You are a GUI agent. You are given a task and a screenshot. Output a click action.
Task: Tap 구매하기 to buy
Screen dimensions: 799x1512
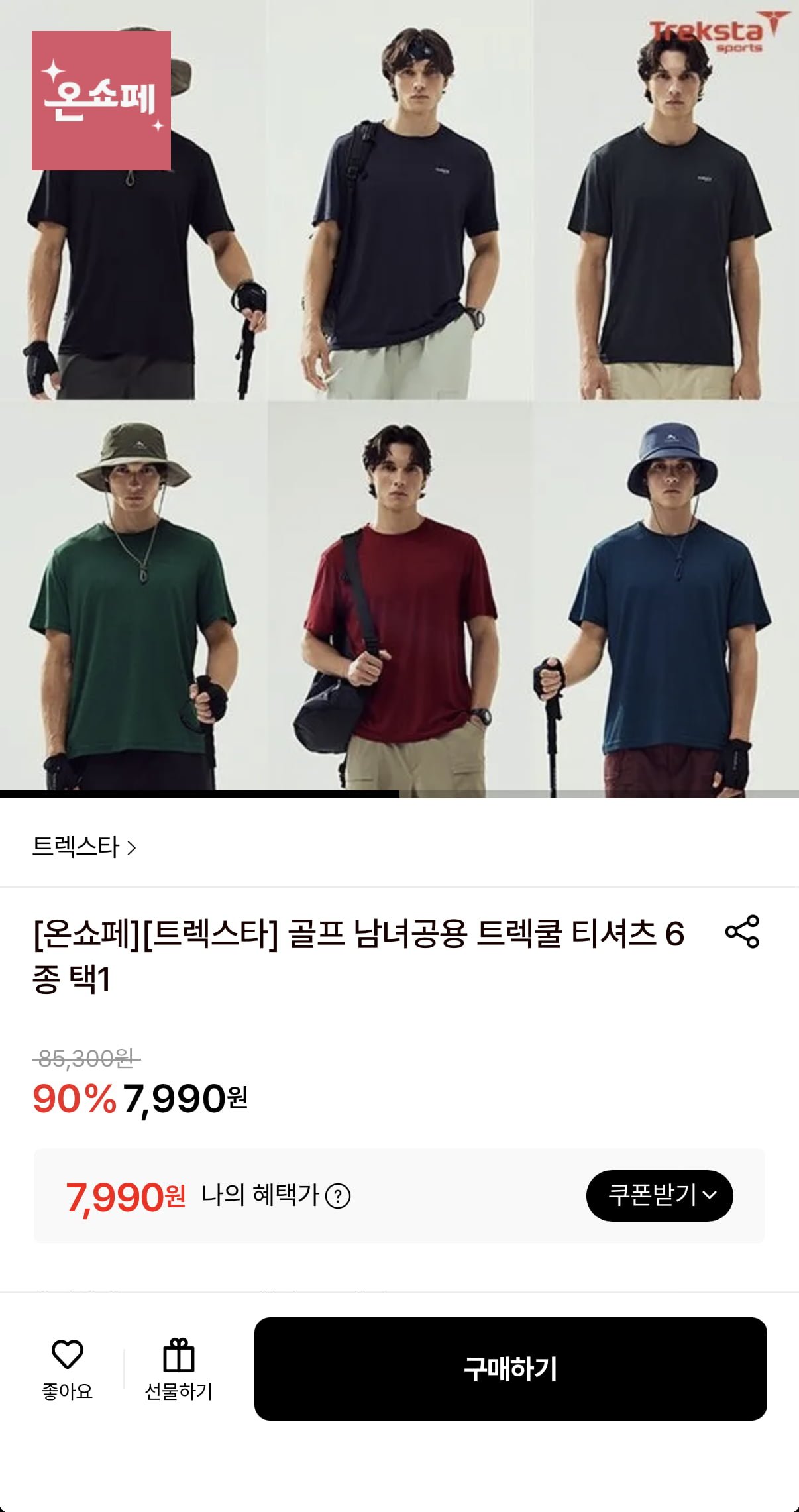pyautogui.click(x=510, y=1368)
